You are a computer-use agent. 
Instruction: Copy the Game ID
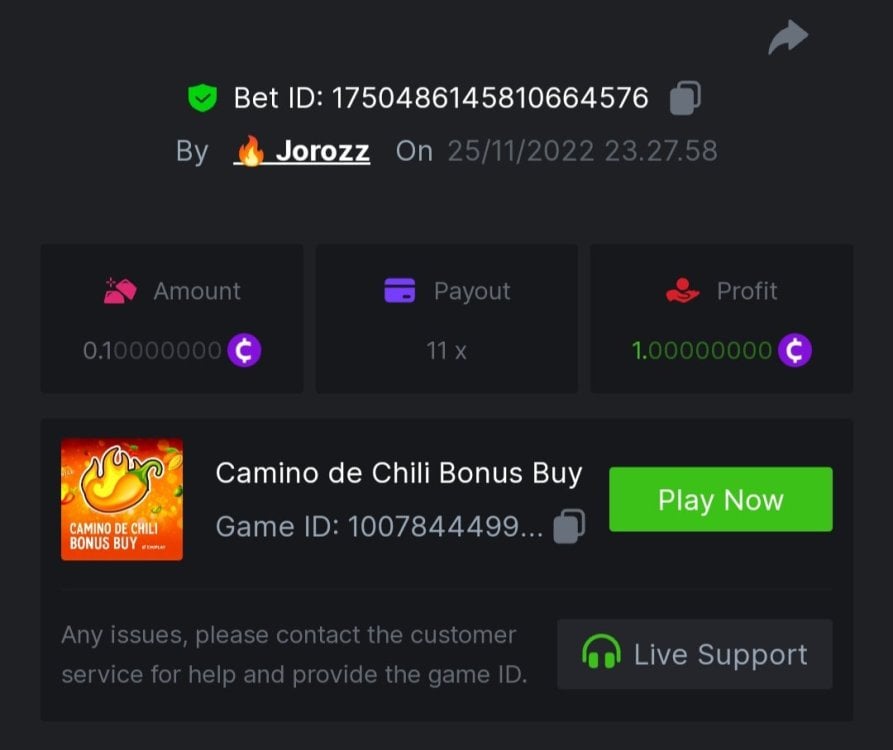(x=569, y=526)
